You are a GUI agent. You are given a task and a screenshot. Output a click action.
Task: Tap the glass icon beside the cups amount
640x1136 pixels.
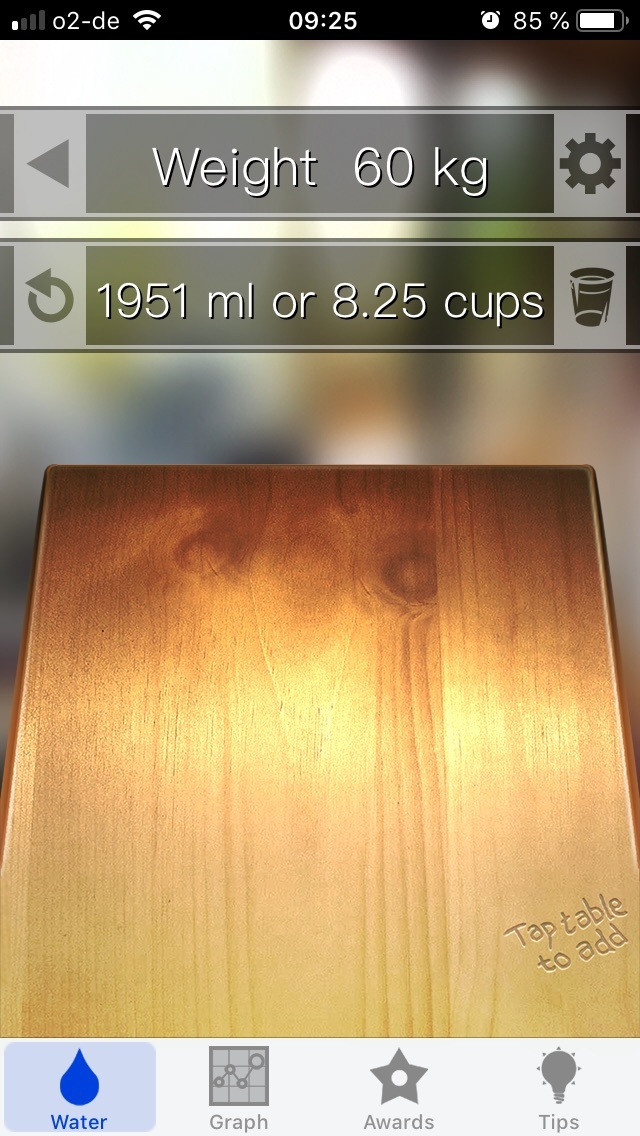click(x=590, y=298)
